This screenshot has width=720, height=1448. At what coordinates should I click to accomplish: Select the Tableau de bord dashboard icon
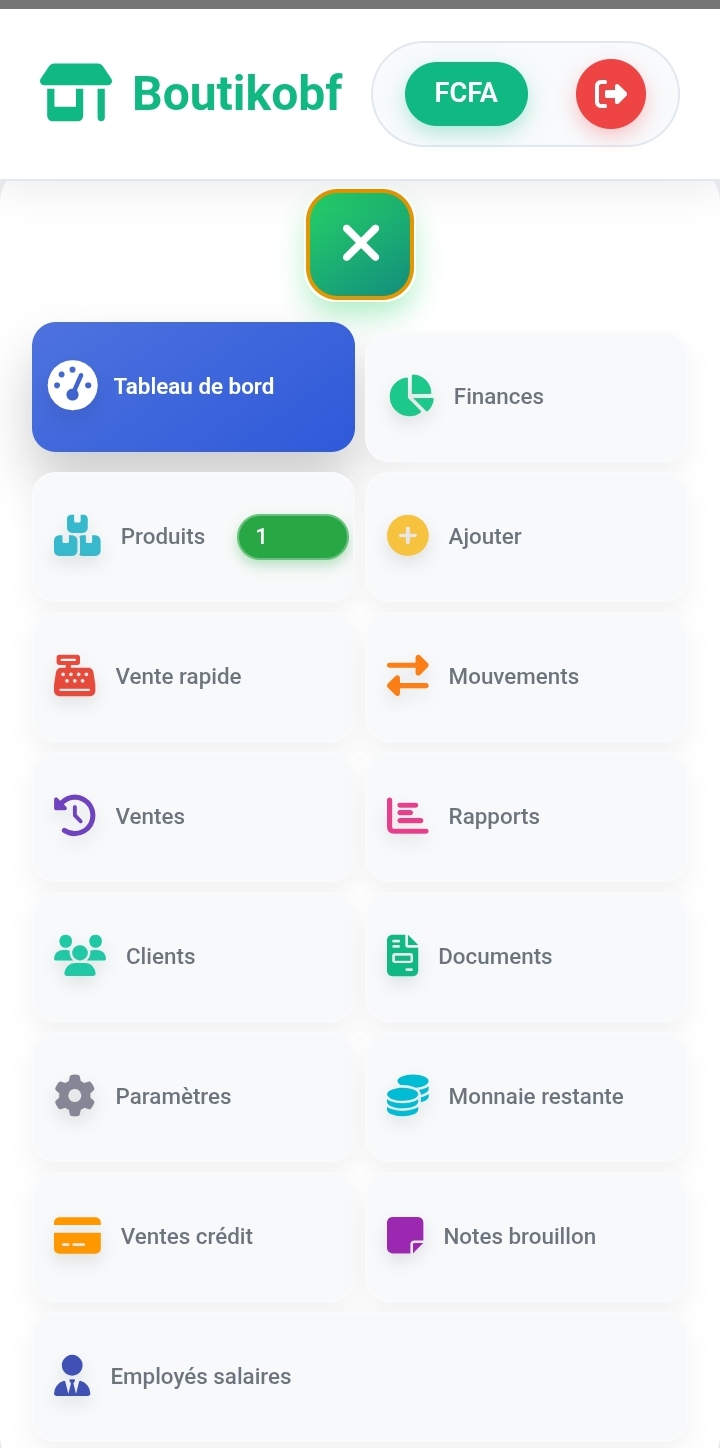pyautogui.click(x=74, y=387)
